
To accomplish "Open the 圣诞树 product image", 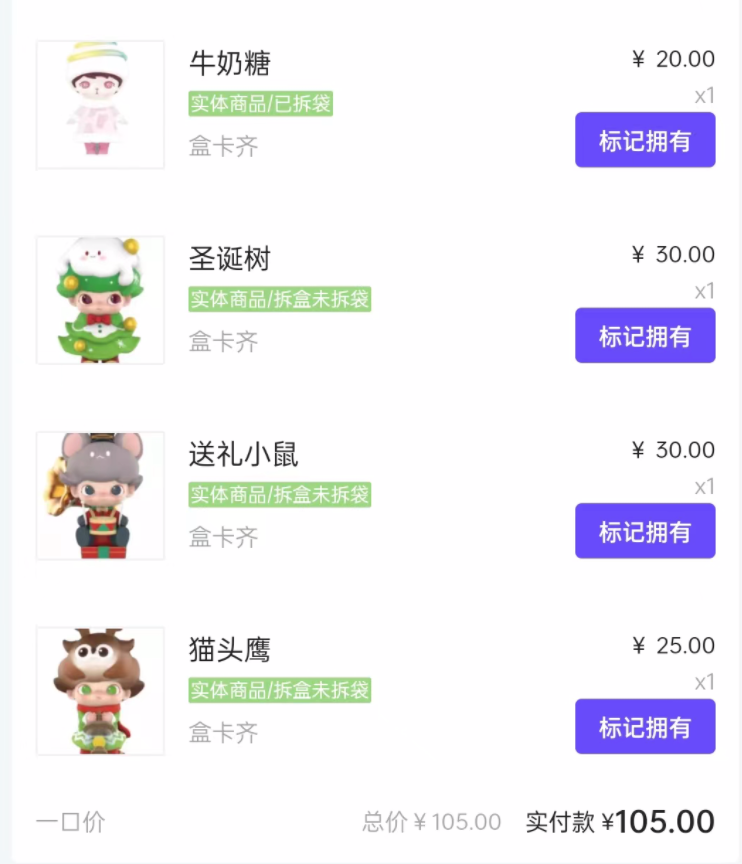I will click(100, 300).
